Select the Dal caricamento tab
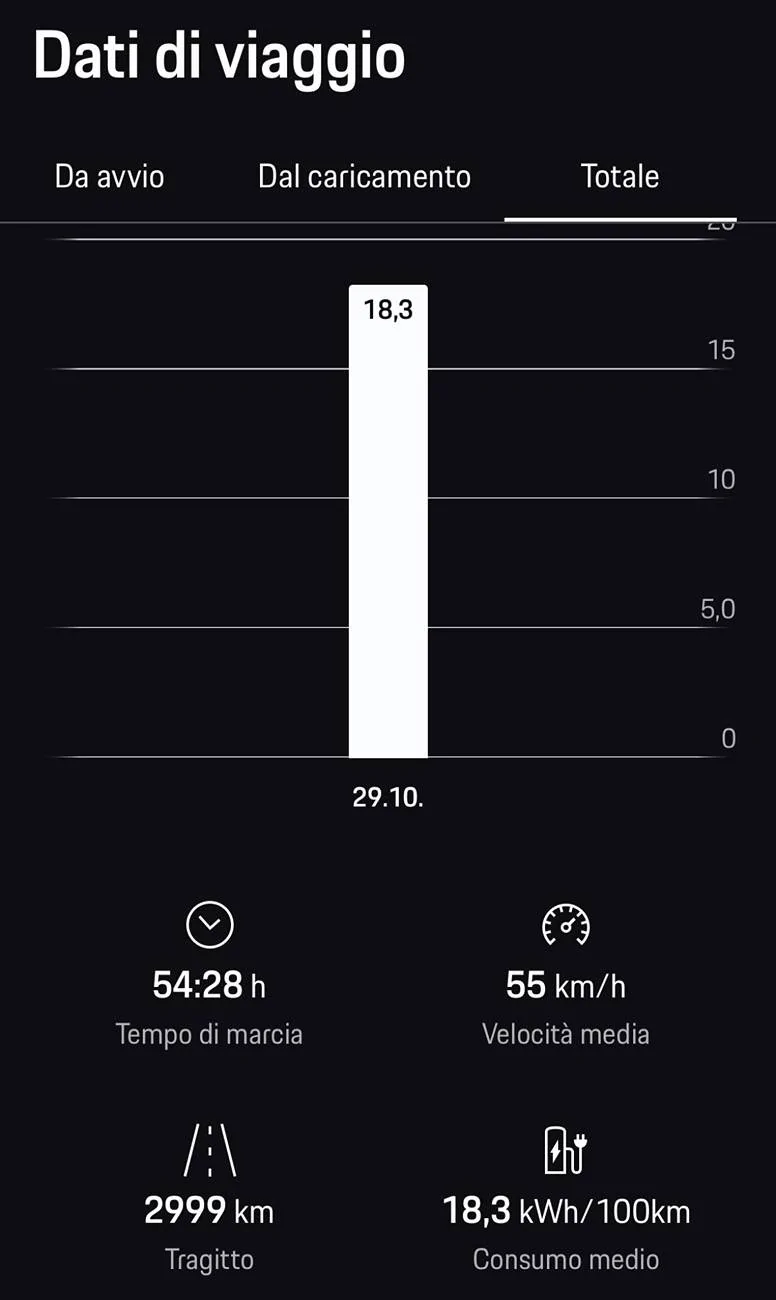The width and height of the screenshot is (776, 1300). tap(364, 177)
